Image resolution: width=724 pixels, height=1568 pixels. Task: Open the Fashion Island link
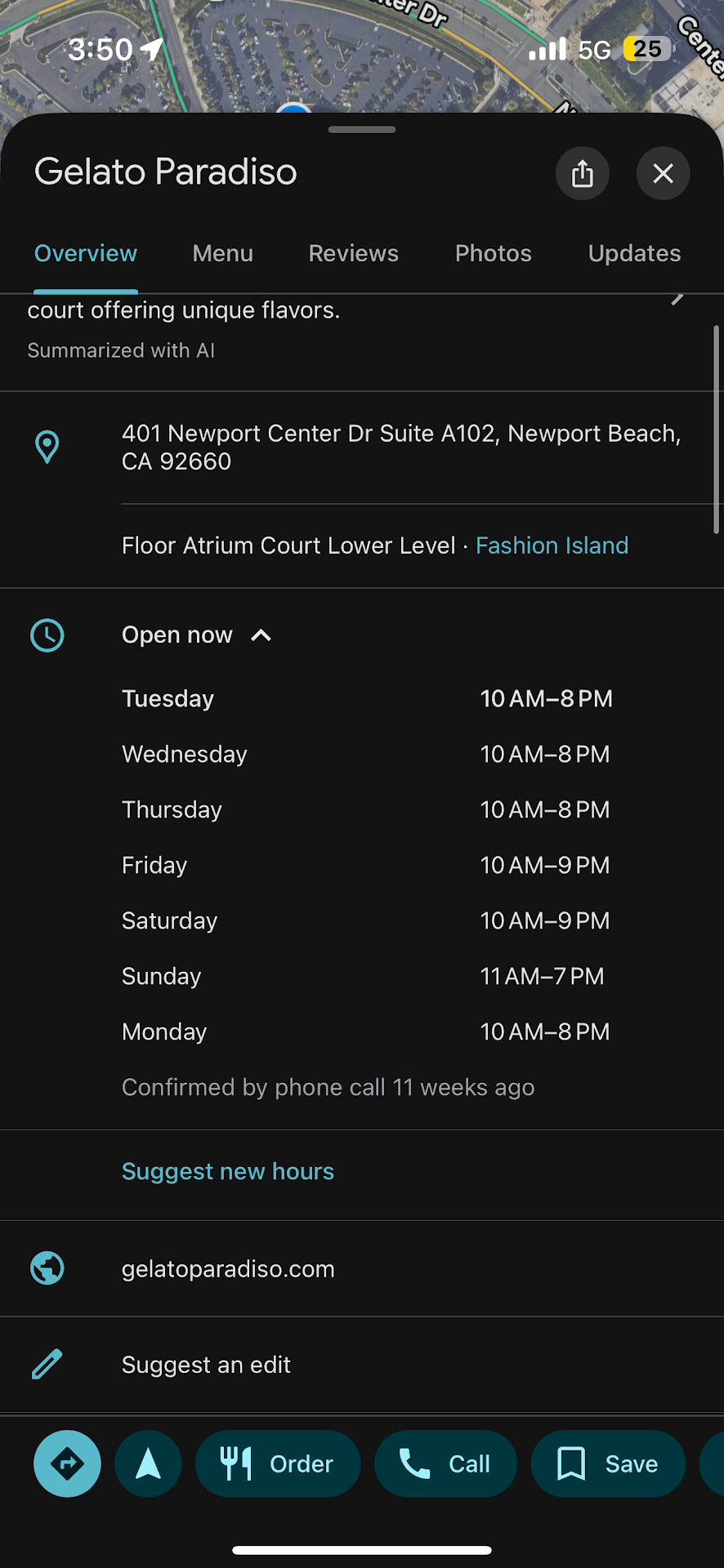click(552, 546)
